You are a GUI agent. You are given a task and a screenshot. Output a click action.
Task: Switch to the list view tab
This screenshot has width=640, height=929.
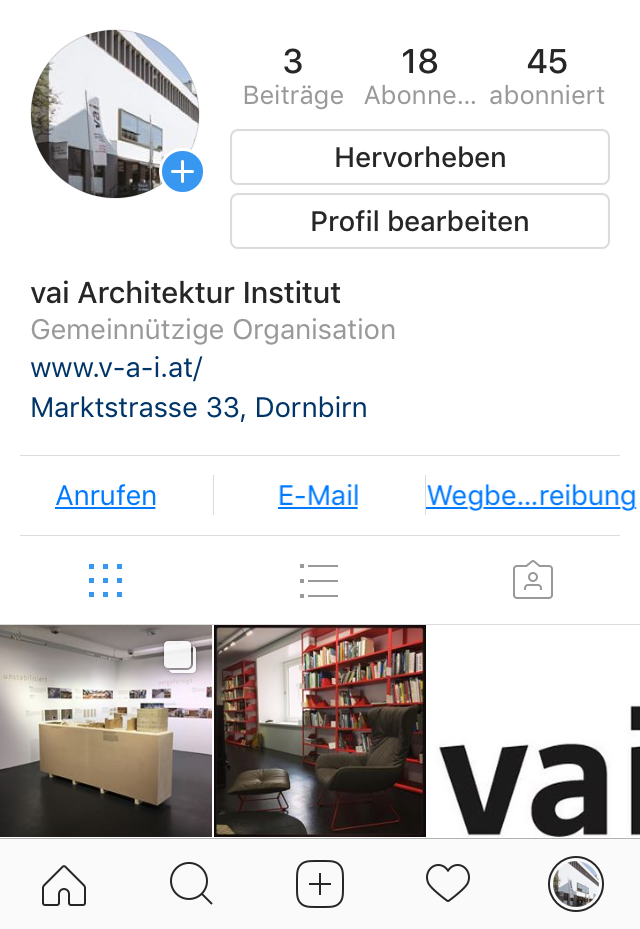coord(319,580)
